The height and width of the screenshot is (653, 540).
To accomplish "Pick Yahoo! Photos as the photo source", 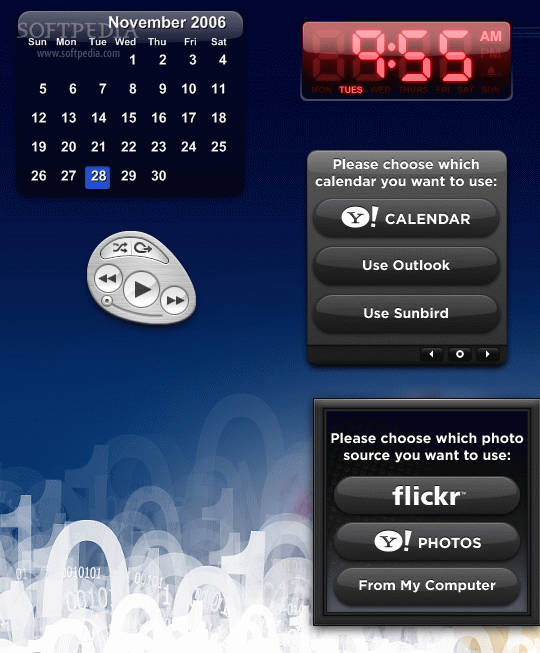I will pos(427,542).
